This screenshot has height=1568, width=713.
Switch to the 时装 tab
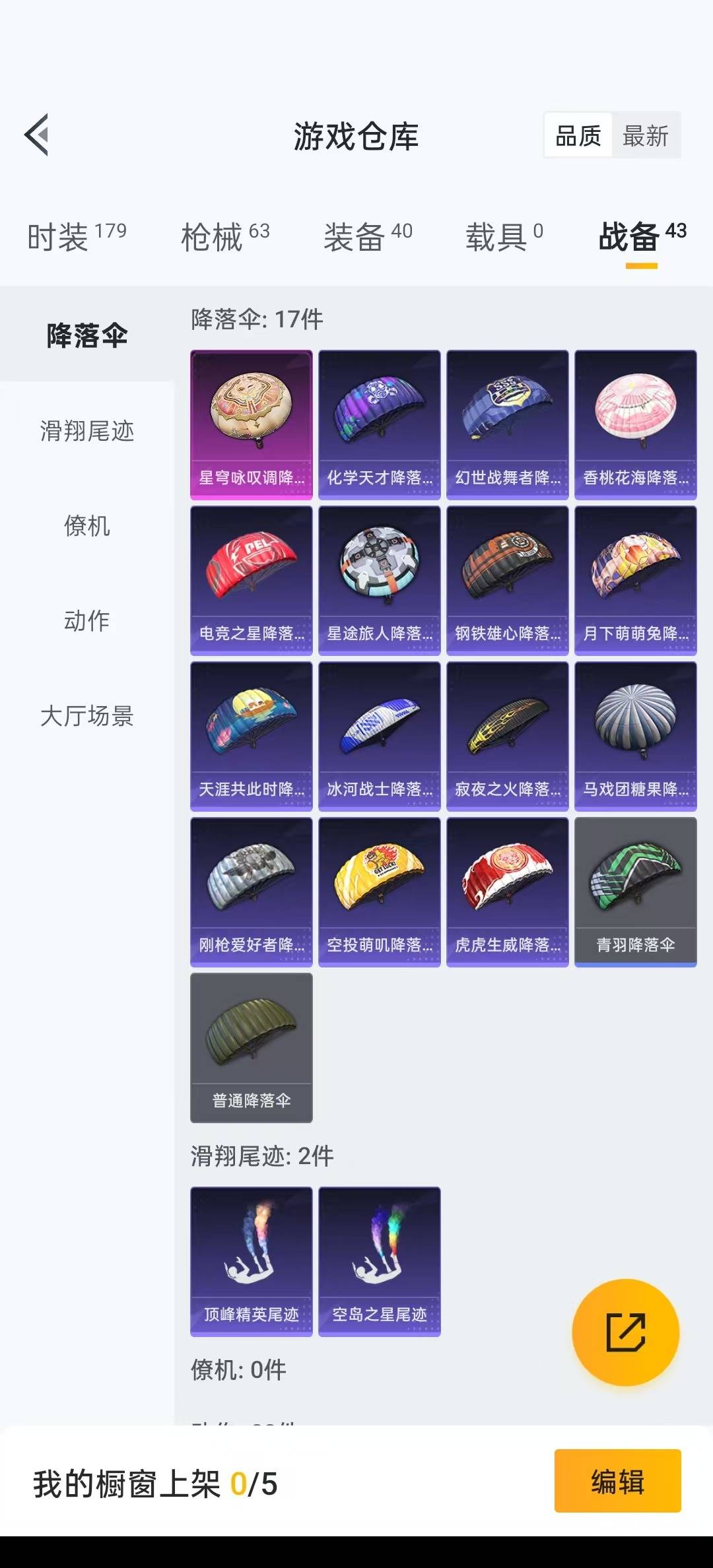coord(77,236)
